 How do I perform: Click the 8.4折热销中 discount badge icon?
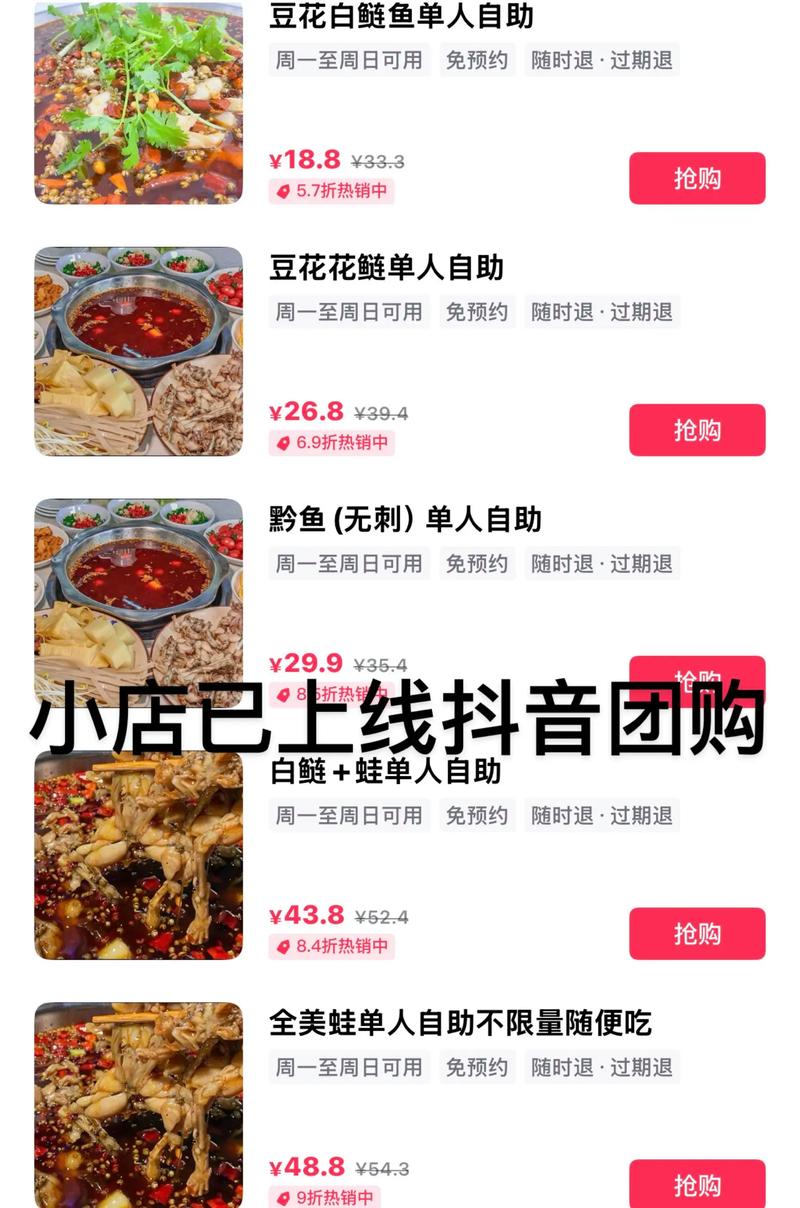point(284,944)
